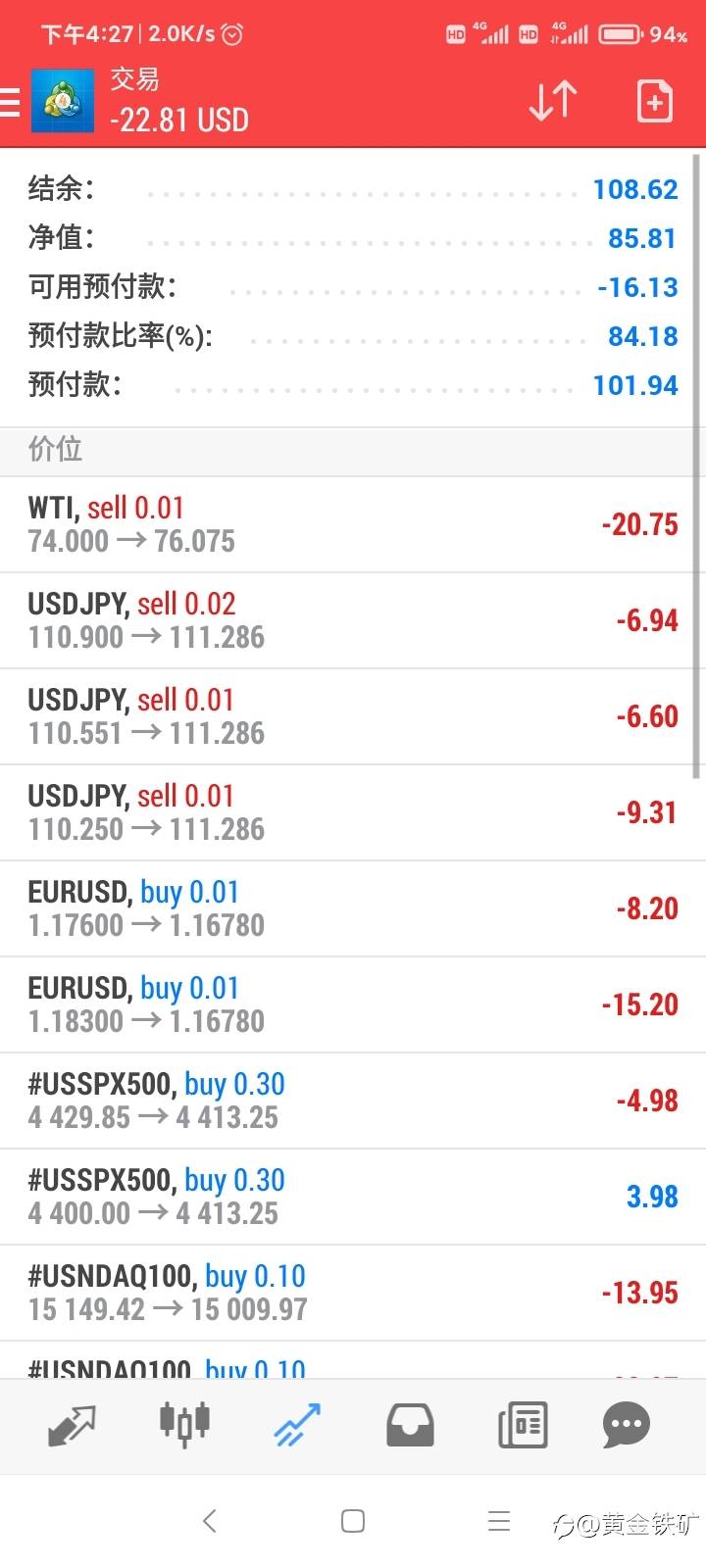Open the news tab
Screen dimensions: 706x1568
pos(522,1425)
